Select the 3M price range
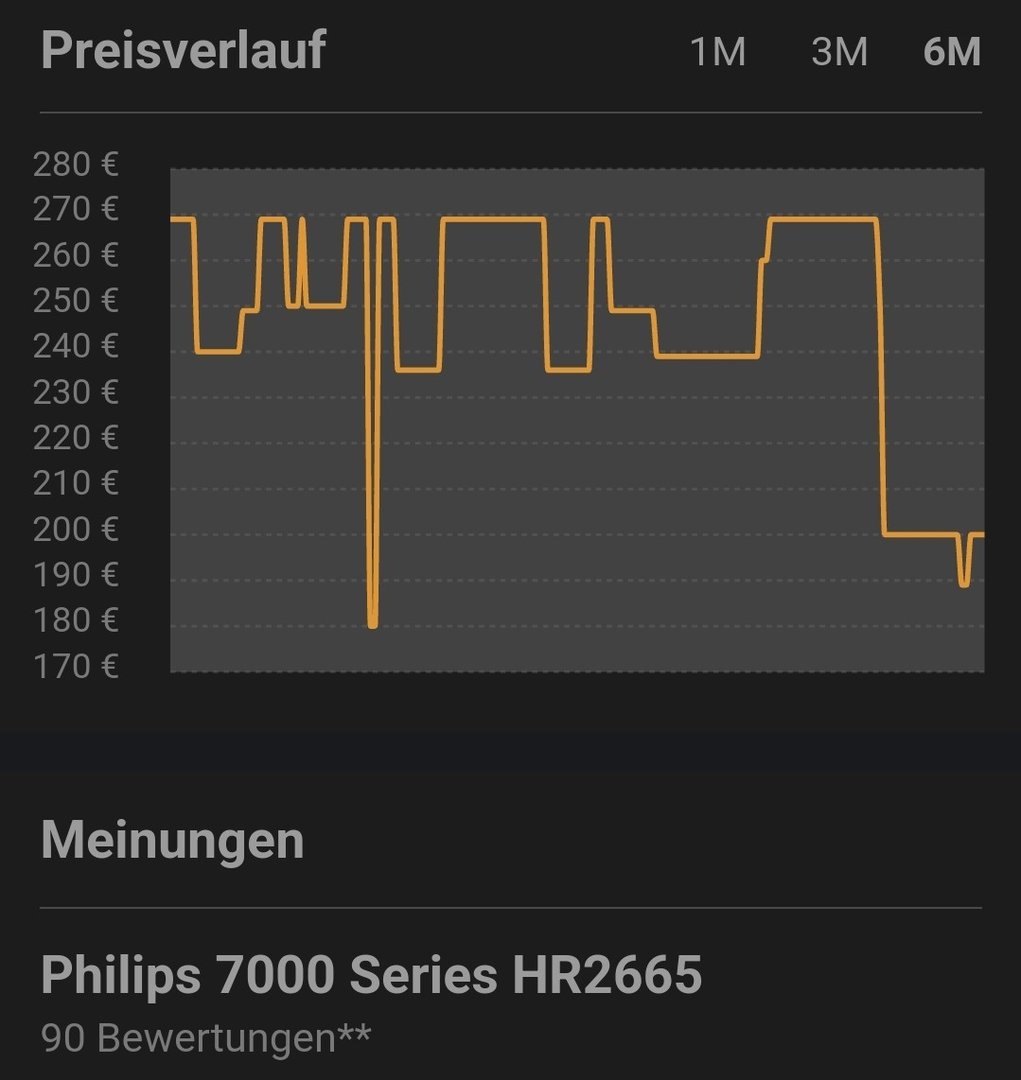This screenshot has height=1080, width=1021. 839,52
